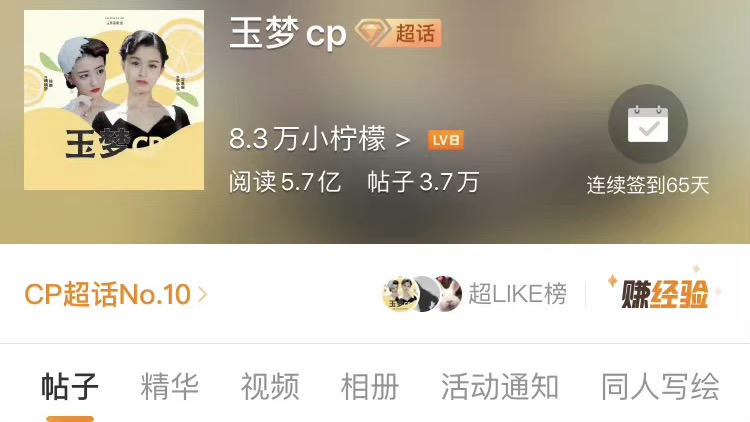Switch to the 相册 tab

click(x=370, y=386)
